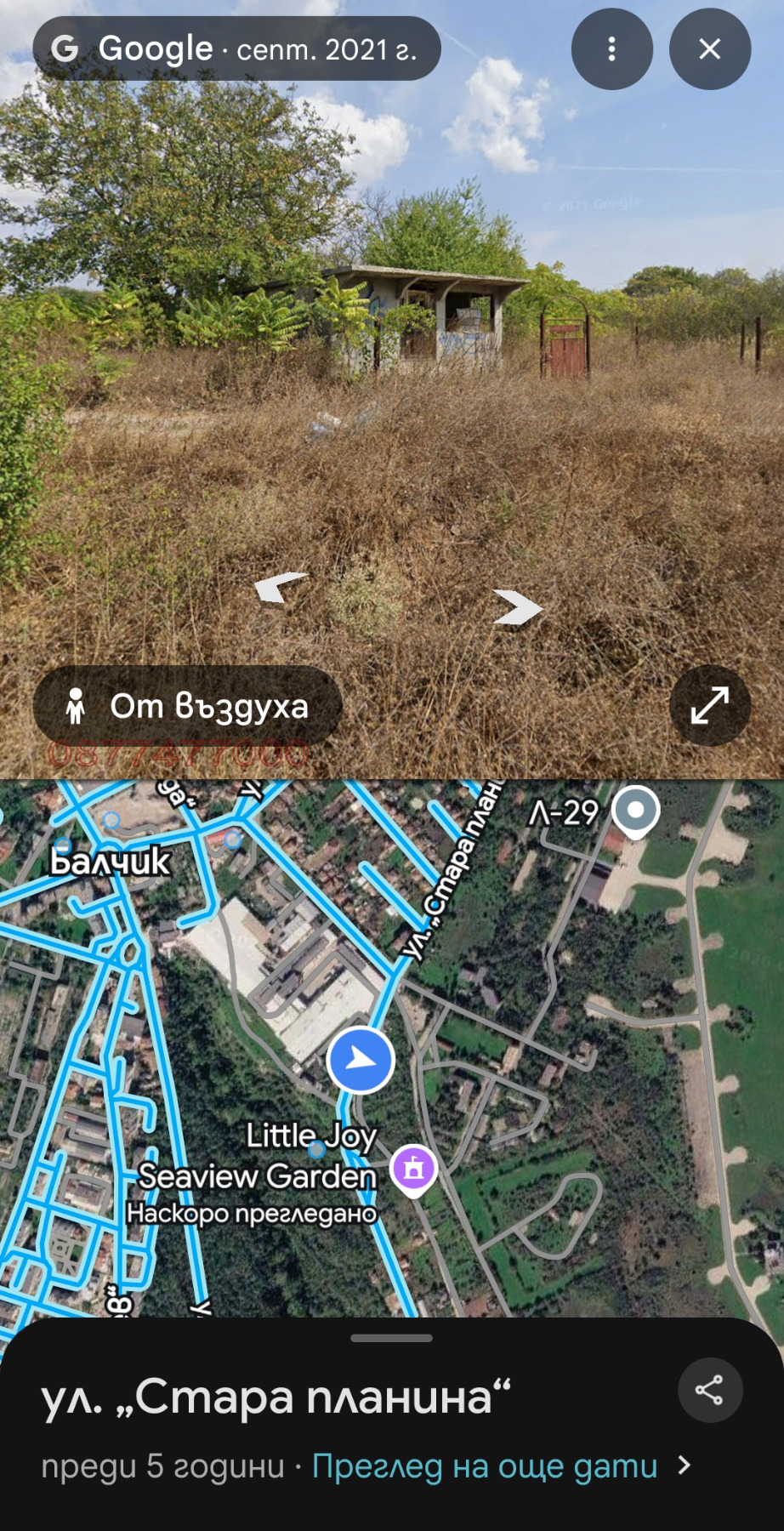Tap the 'От въздуха' aerial view button
Viewport: 784px width, 1531px height.
pyautogui.click(x=188, y=706)
